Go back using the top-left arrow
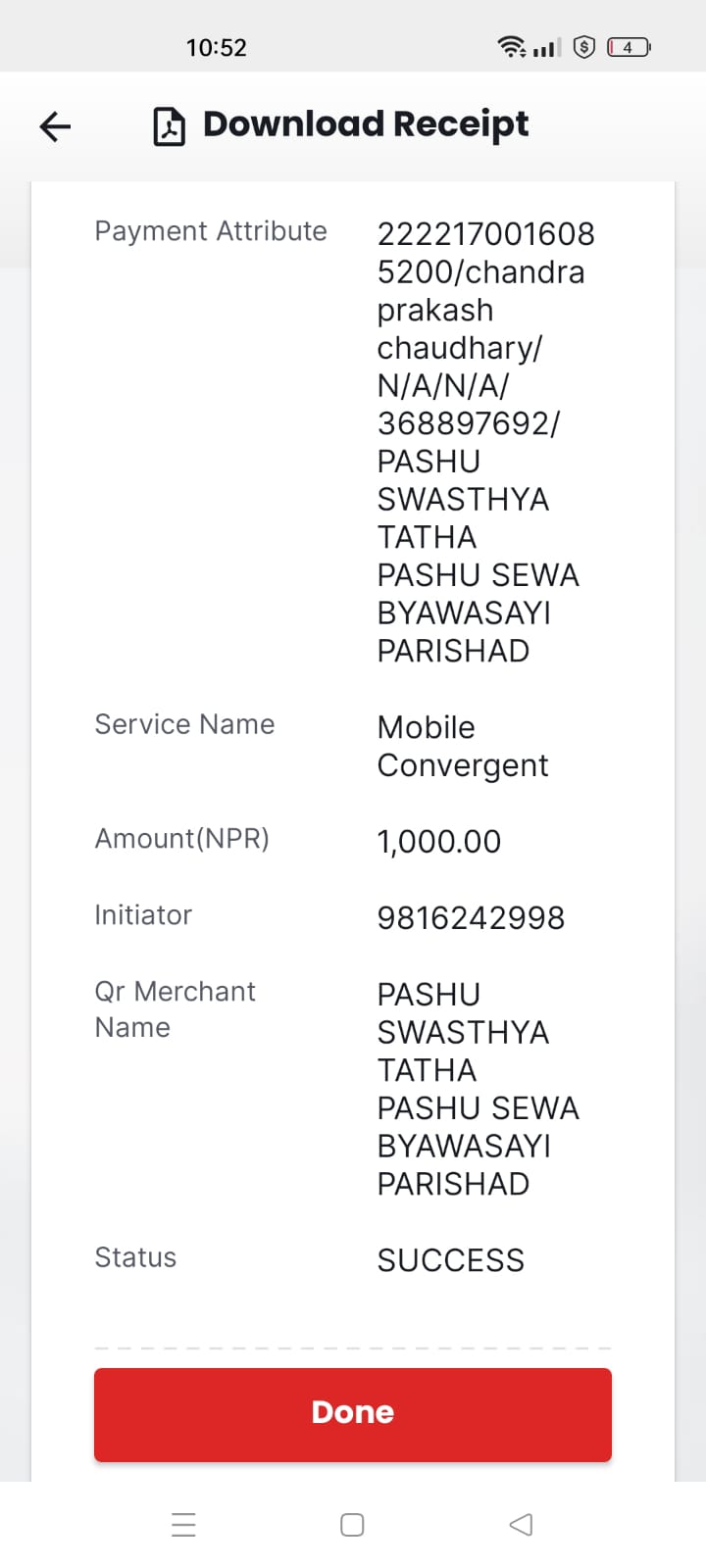The width and height of the screenshot is (706, 1568). pyautogui.click(x=55, y=126)
